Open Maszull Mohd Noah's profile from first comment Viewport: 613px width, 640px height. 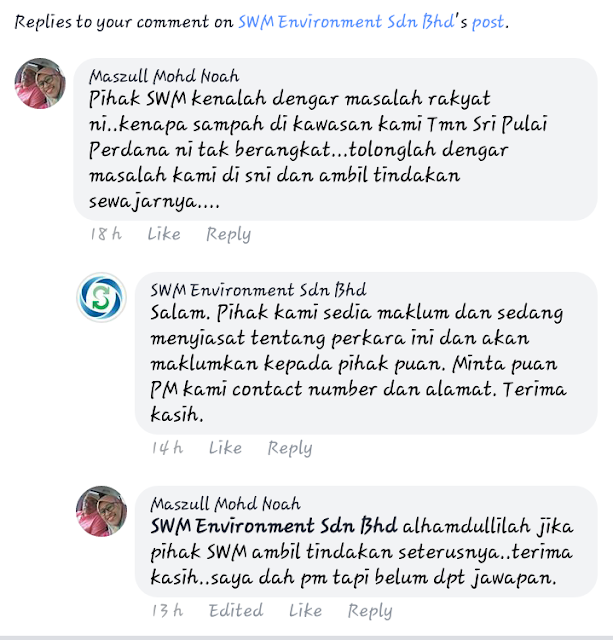point(165,76)
